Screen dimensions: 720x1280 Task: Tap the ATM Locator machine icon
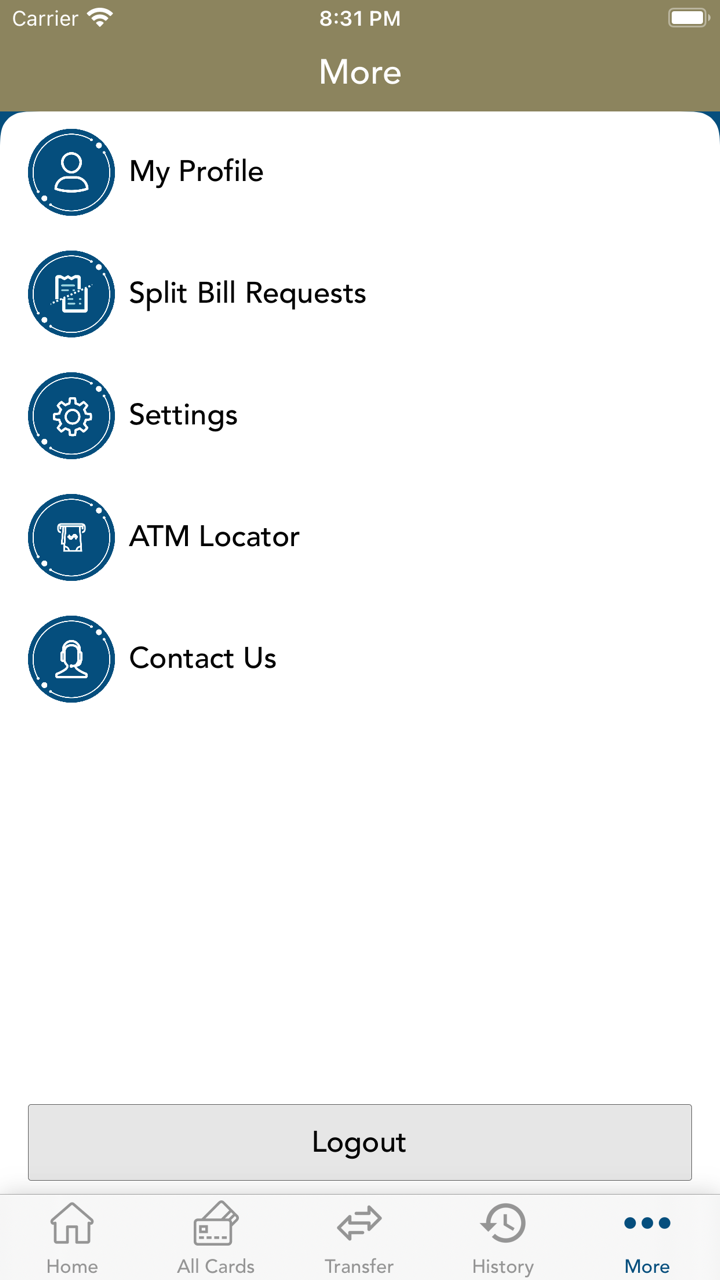click(x=71, y=537)
